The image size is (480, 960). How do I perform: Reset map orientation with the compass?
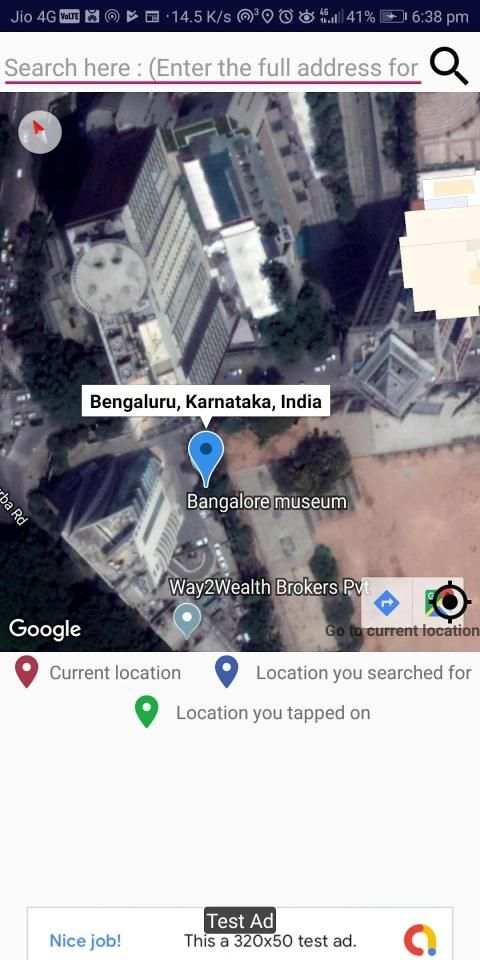(40, 132)
